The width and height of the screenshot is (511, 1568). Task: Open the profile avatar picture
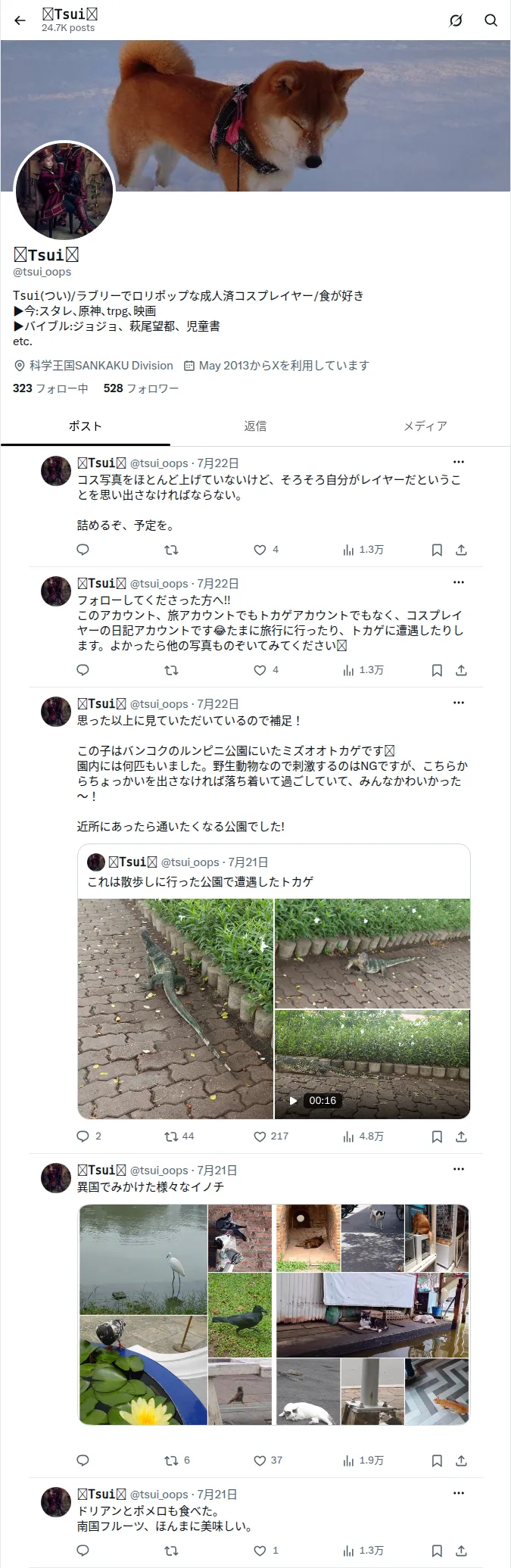(64, 191)
